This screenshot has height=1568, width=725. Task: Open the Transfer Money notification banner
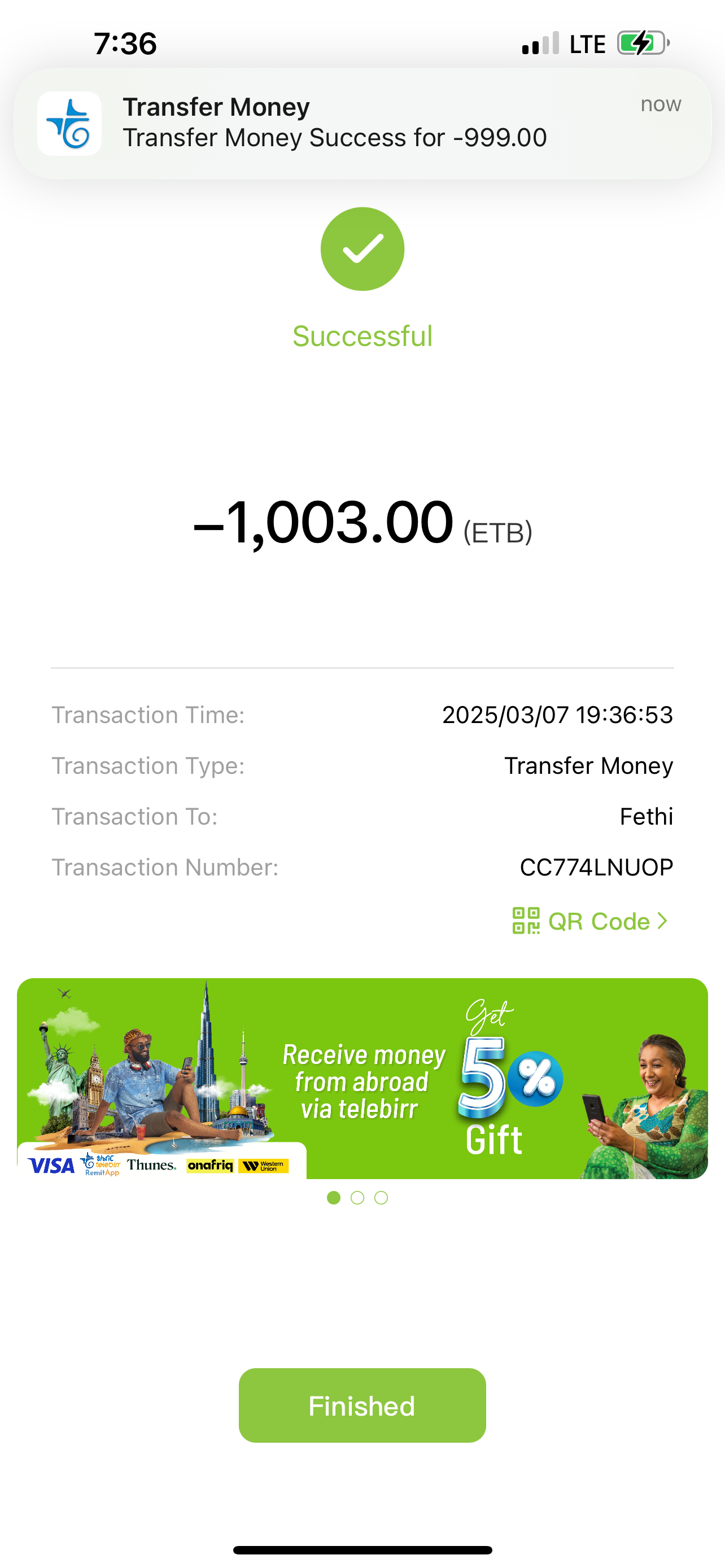pyautogui.click(x=362, y=124)
